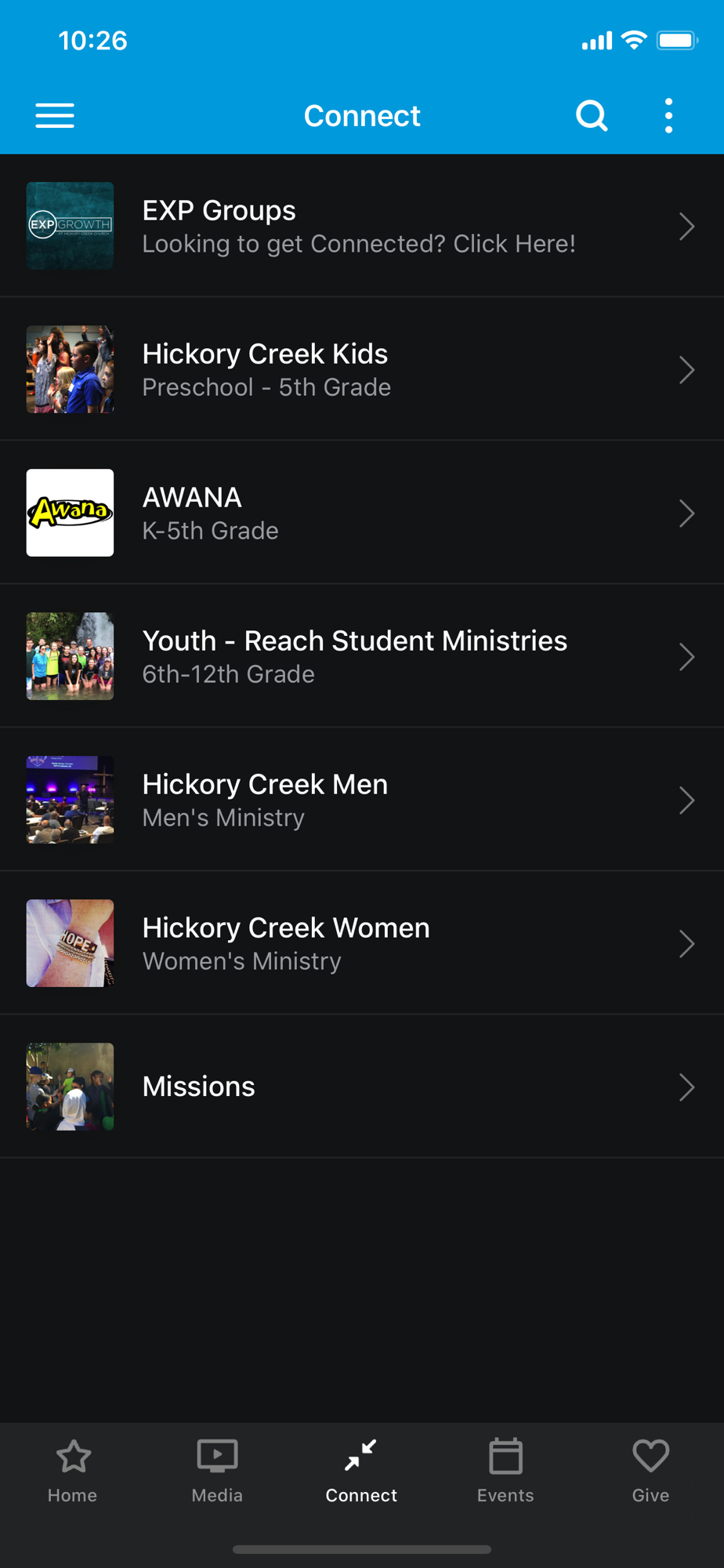The image size is (724, 1568).
Task: Open the three-dot overflow menu
Action: pos(668,116)
